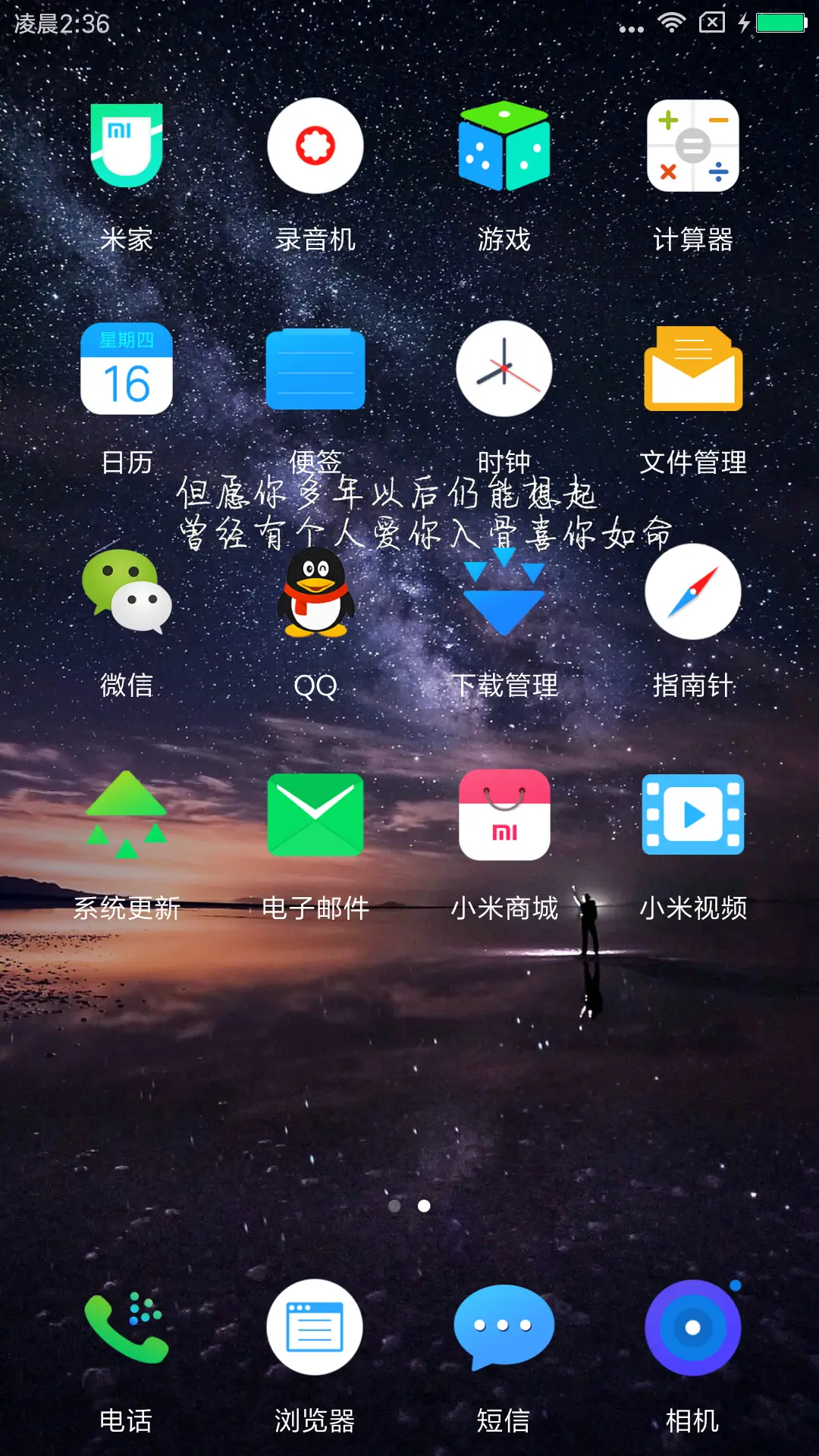Open the WeChat 微信 app
This screenshot has height=1456, width=819.
(126, 593)
